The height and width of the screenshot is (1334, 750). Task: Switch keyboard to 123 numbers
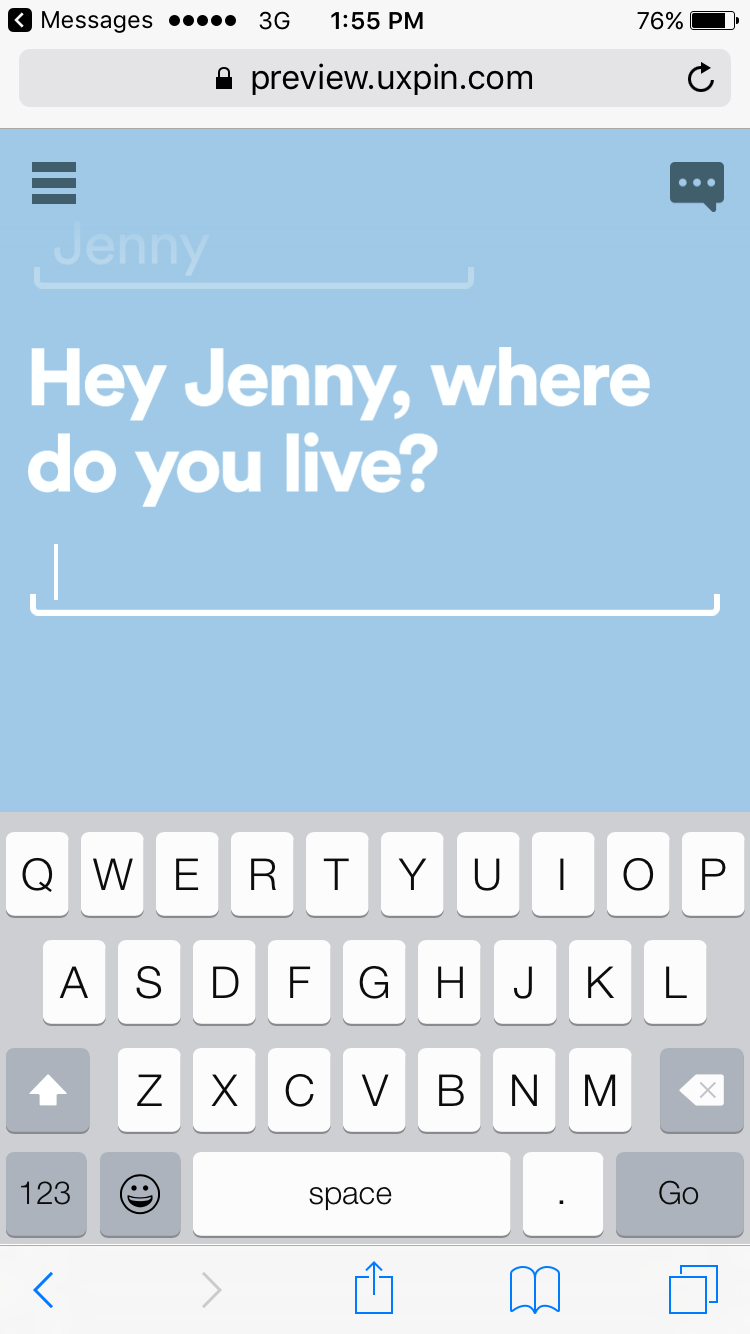click(46, 1193)
